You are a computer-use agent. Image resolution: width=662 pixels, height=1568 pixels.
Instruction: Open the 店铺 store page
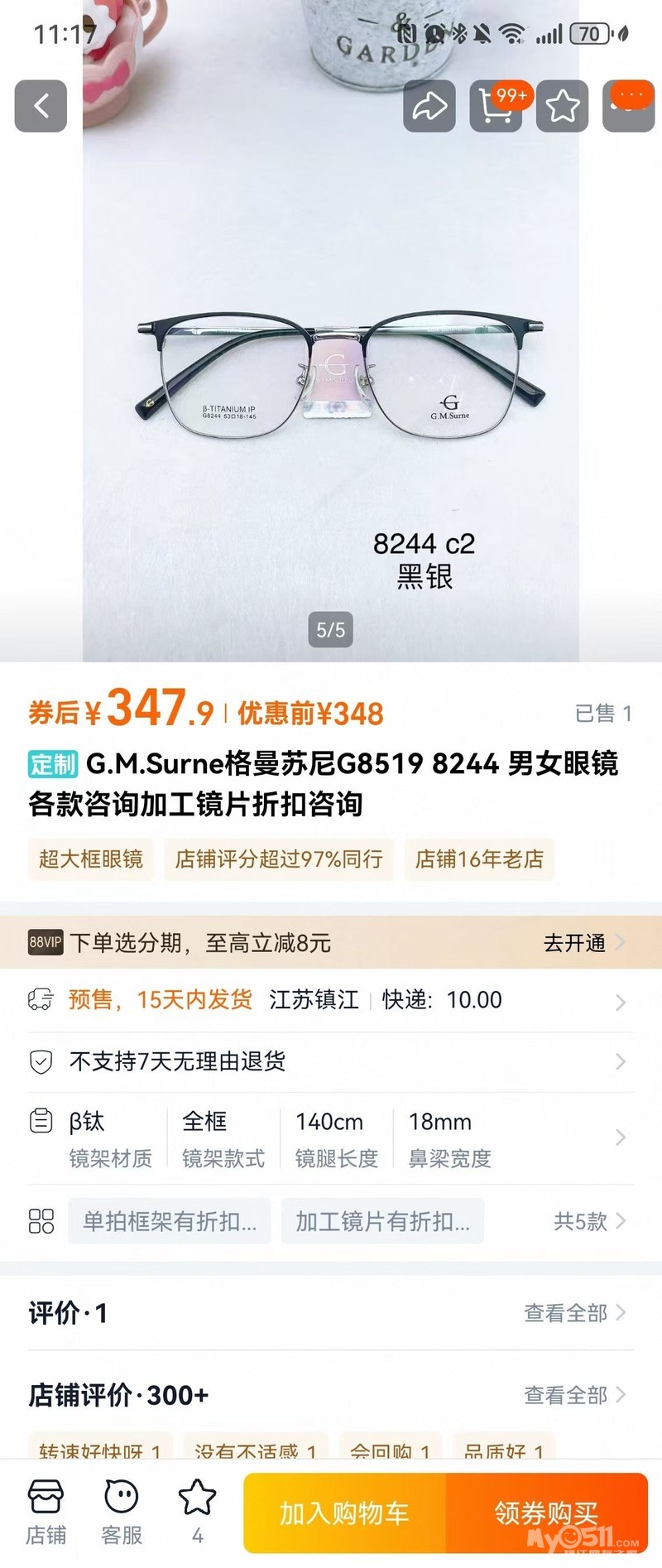[x=46, y=1512]
